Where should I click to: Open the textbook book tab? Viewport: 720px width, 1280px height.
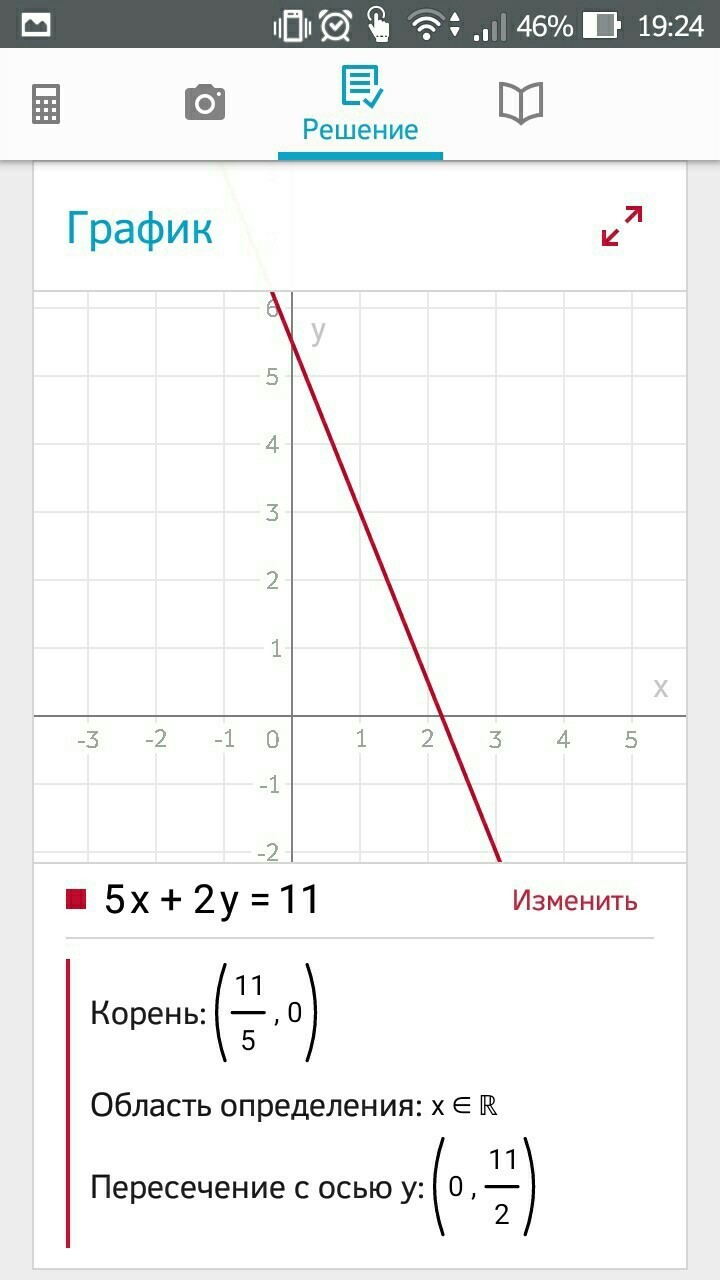click(x=520, y=103)
